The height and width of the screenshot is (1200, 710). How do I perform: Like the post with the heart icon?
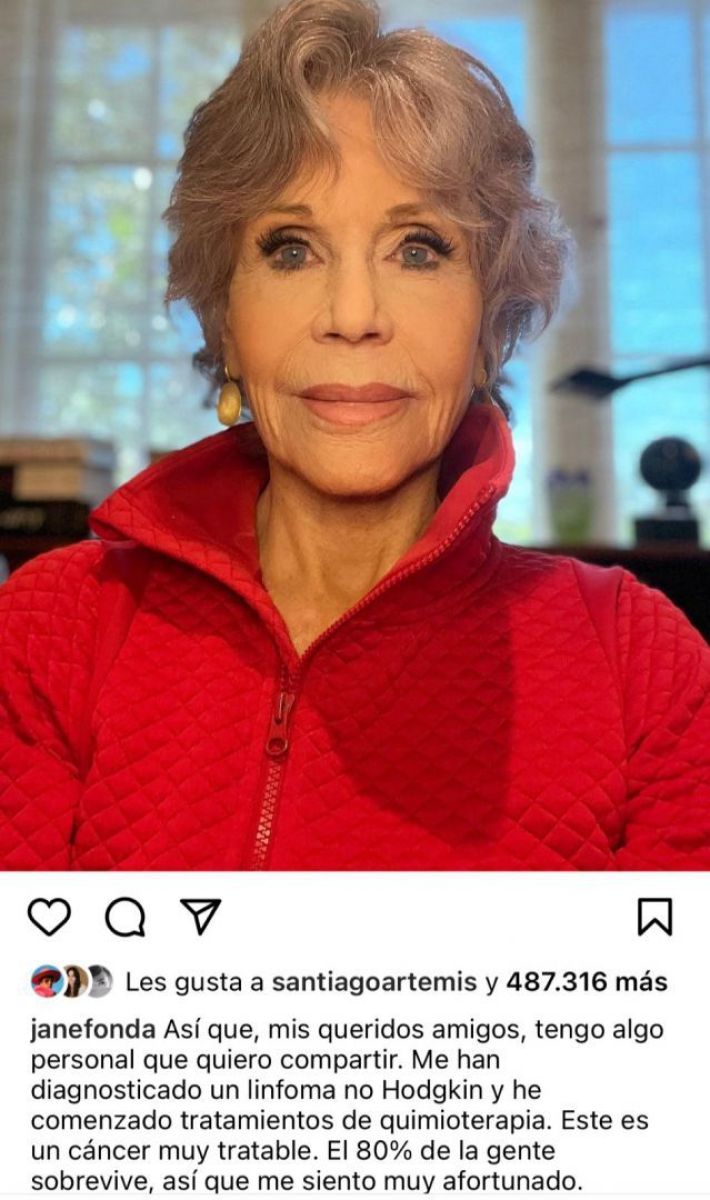(48, 916)
